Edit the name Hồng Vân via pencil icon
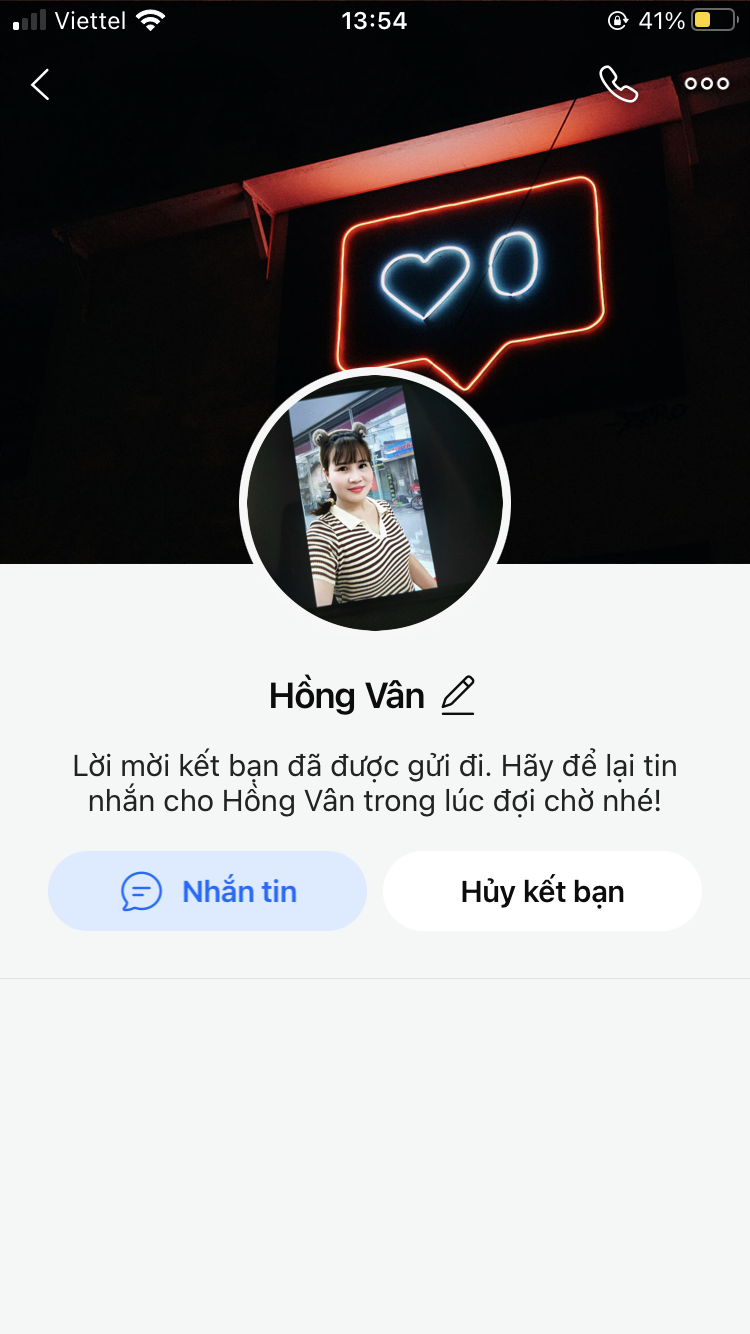 click(458, 695)
